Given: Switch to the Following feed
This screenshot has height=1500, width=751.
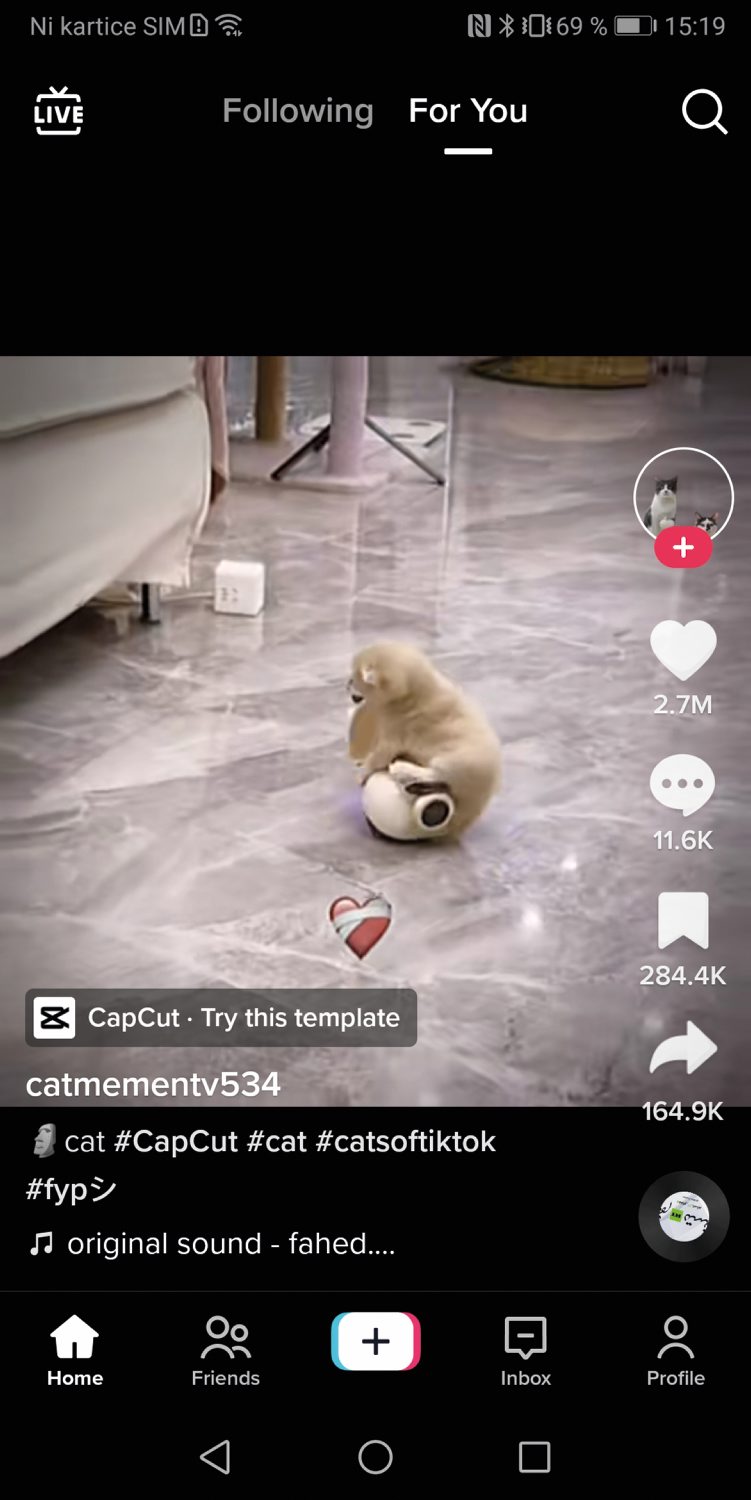Looking at the screenshot, I should [297, 111].
